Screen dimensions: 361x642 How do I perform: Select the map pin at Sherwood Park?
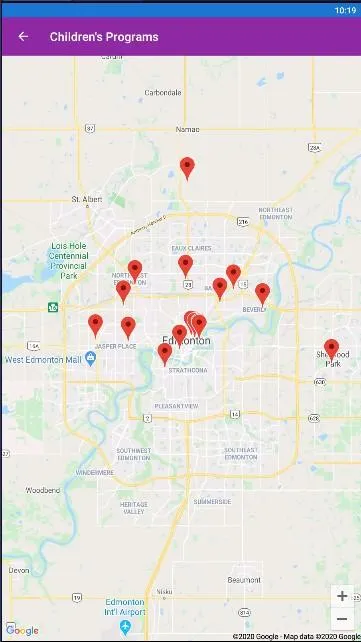332,350
